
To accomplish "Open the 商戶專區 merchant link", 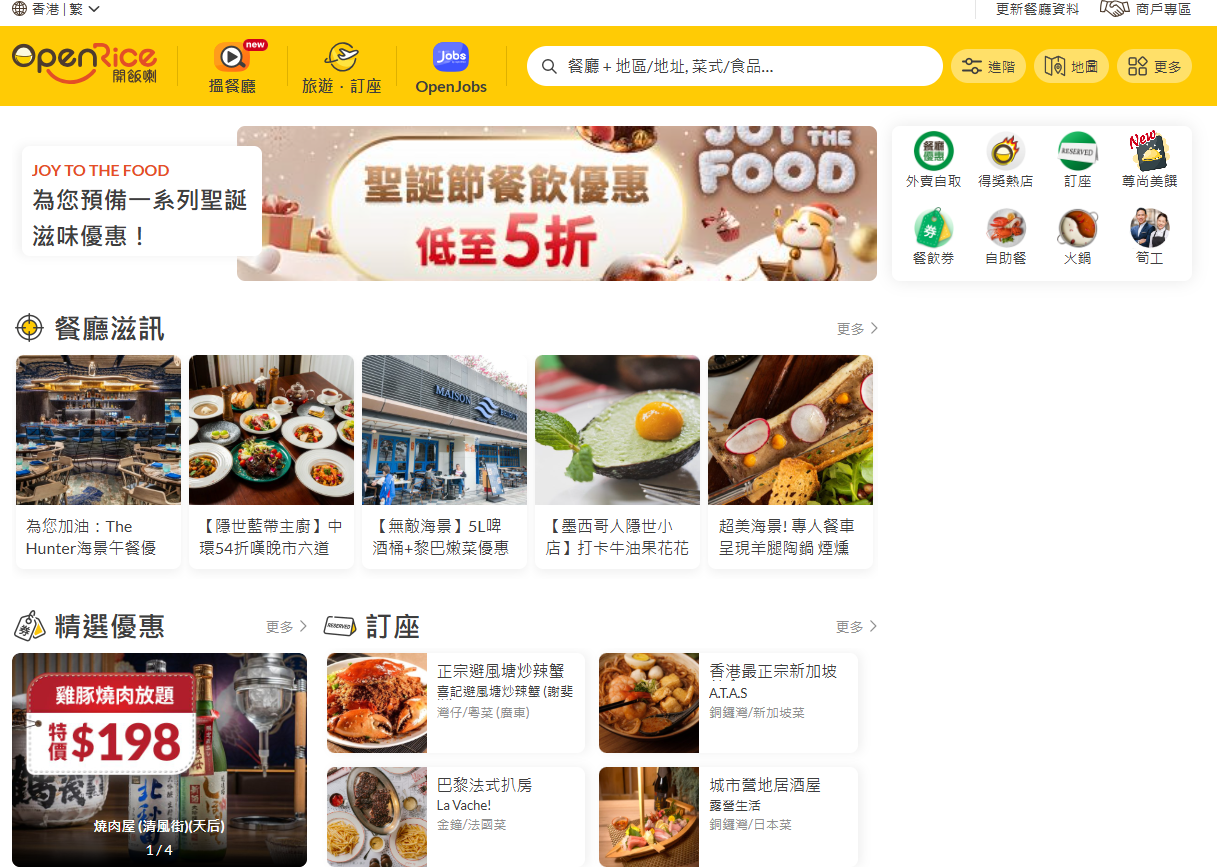I will [1145, 9].
